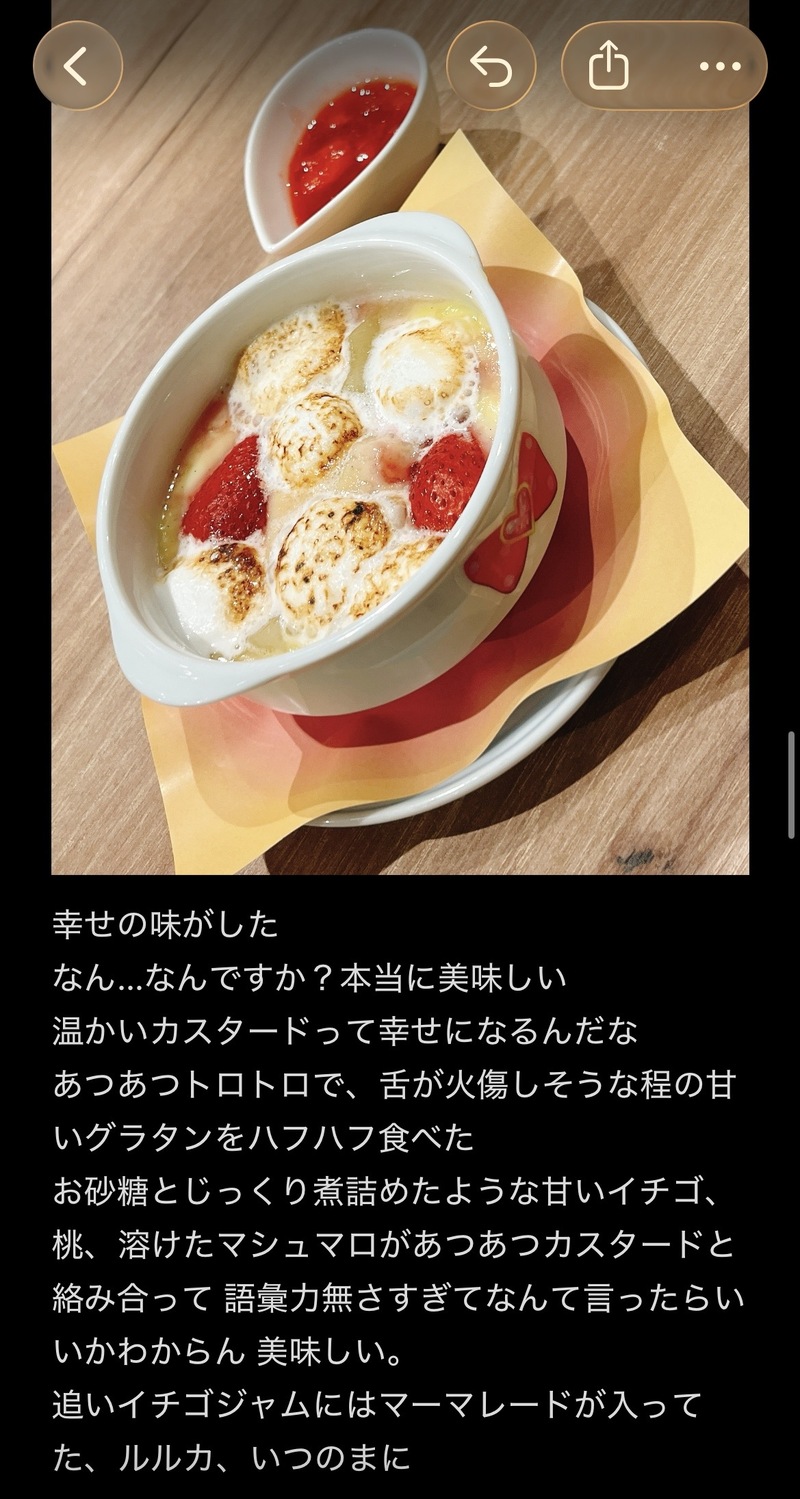Share this note

pos(608,66)
